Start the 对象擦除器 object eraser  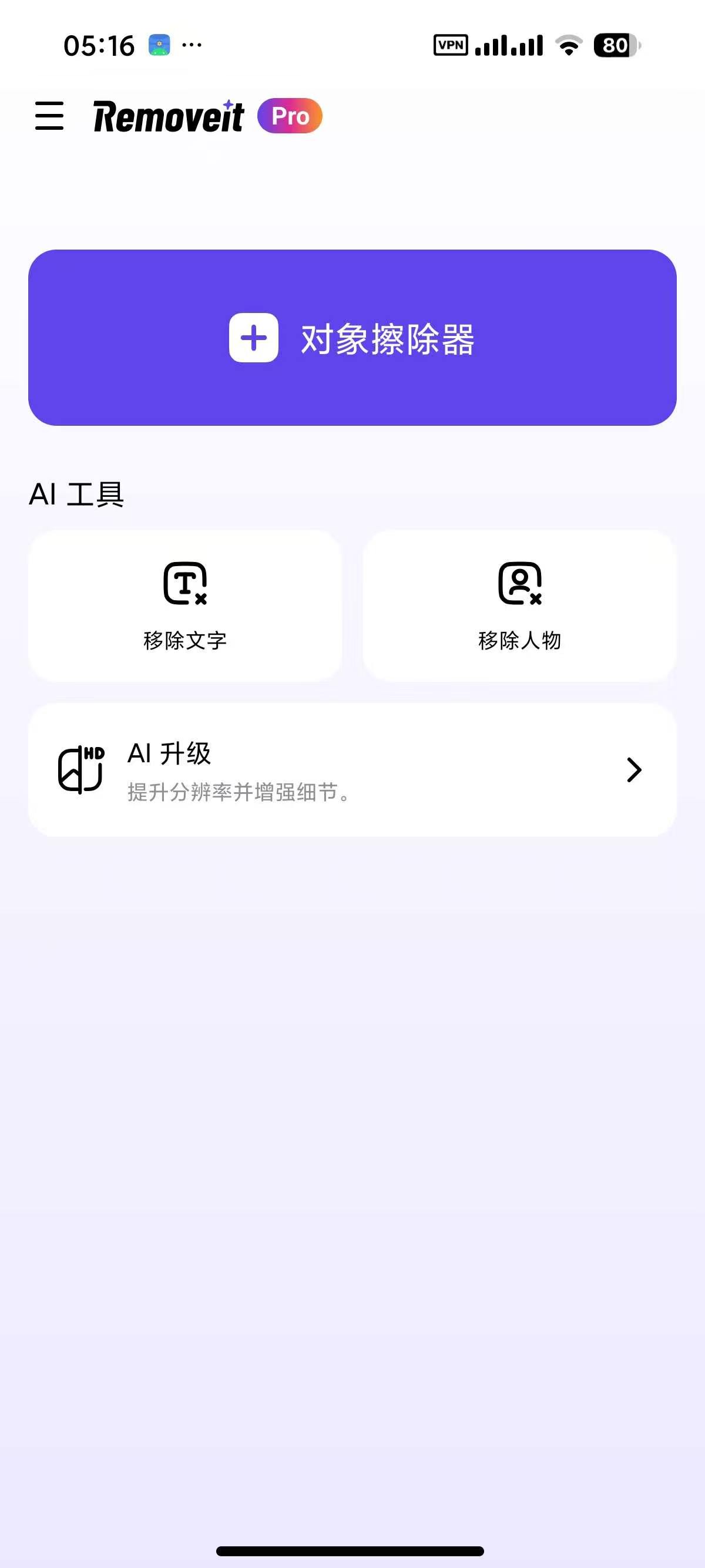coord(352,337)
